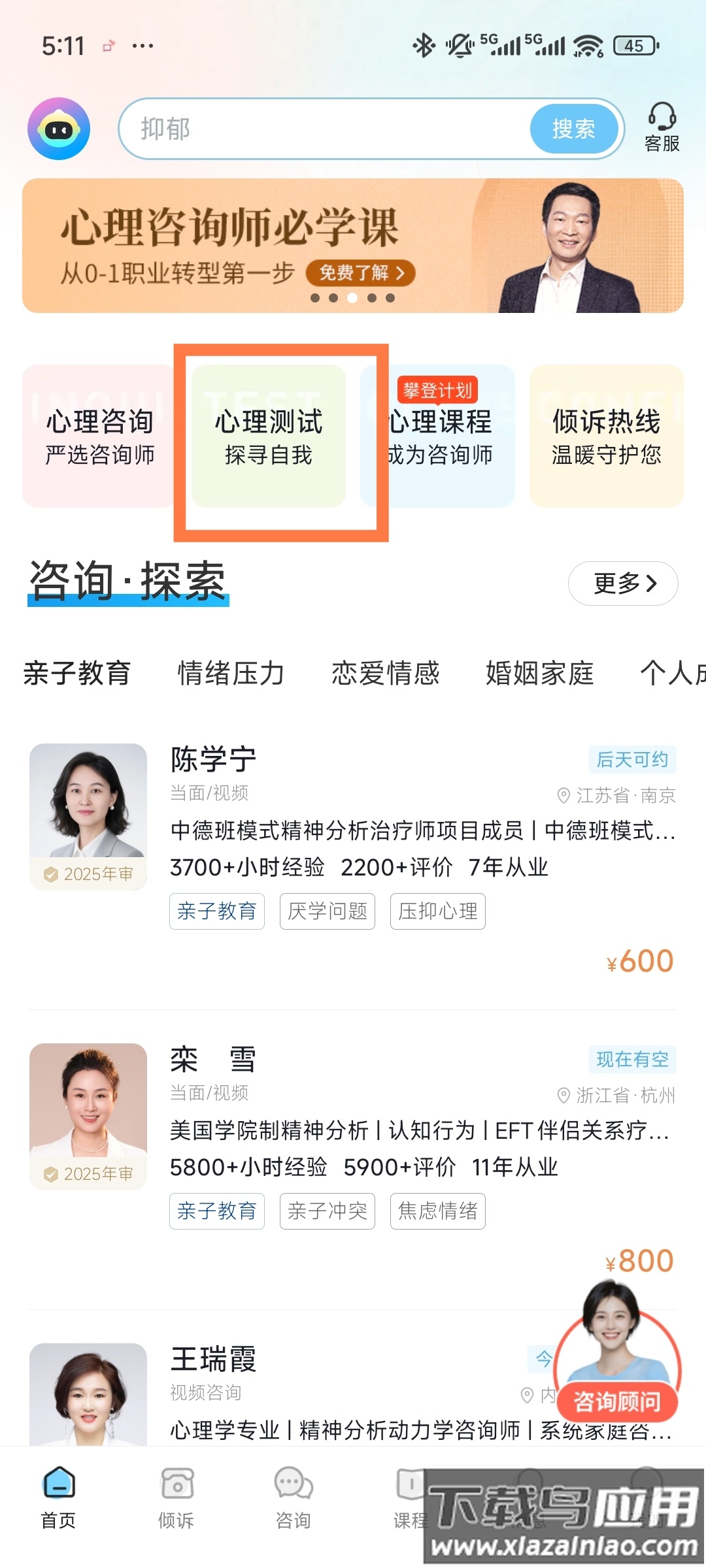
Task: Switch to the 情绪压力 category
Action: pos(231,673)
